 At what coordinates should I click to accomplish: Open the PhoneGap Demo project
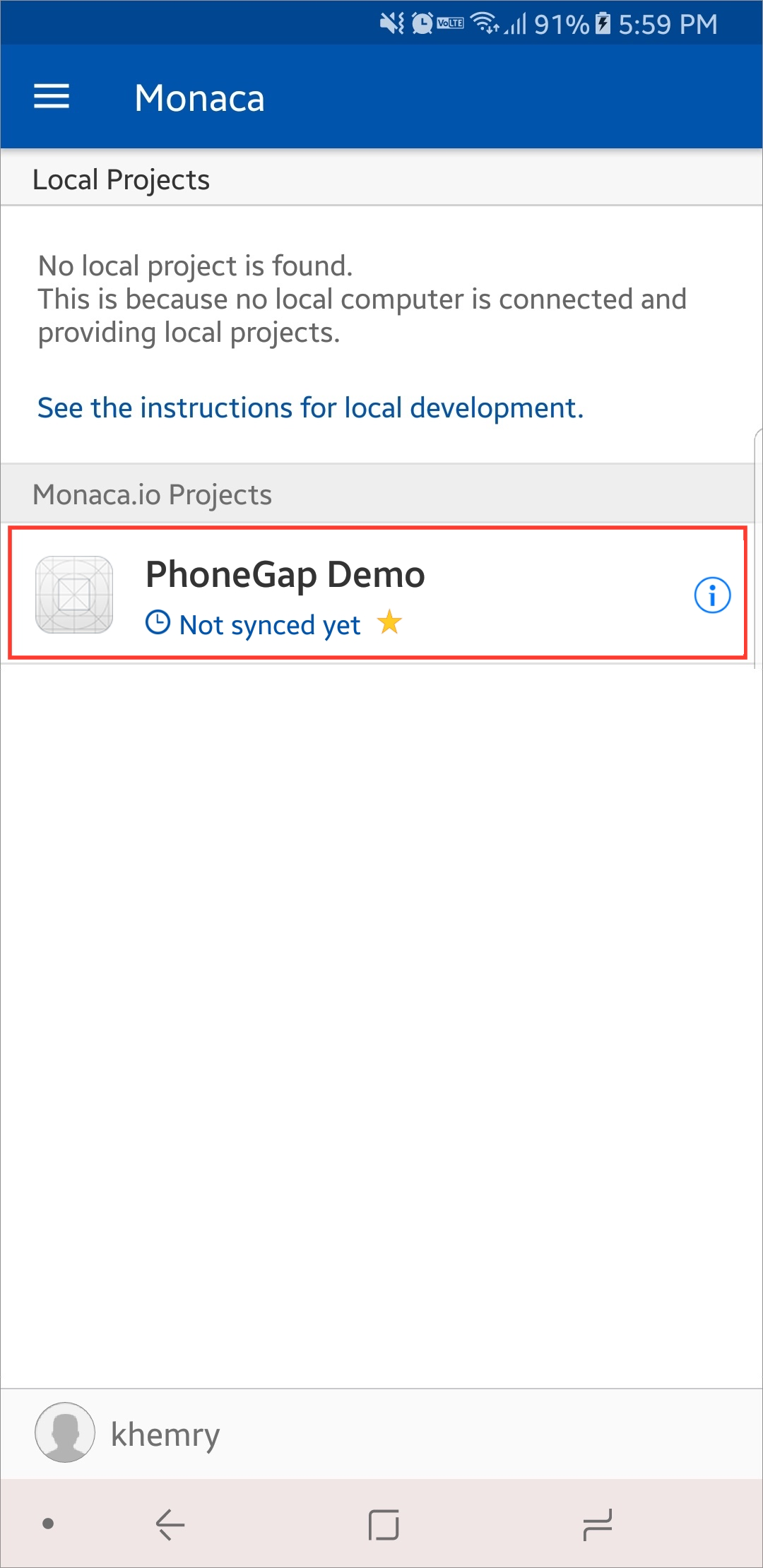point(284,575)
